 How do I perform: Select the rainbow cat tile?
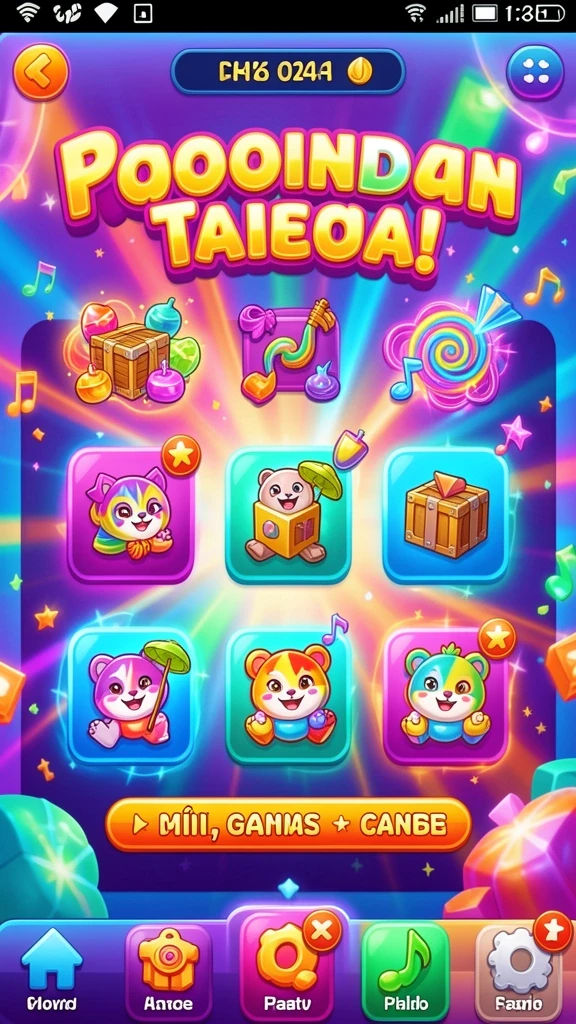coord(132,515)
